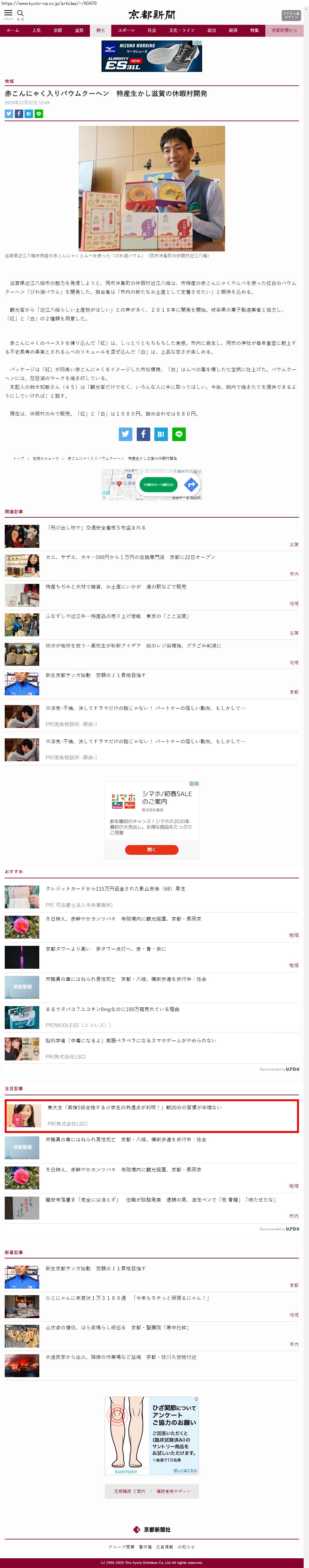Open 定期購読 ご案内 link
The height and width of the screenshot is (1568, 309).
point(129,1491)
